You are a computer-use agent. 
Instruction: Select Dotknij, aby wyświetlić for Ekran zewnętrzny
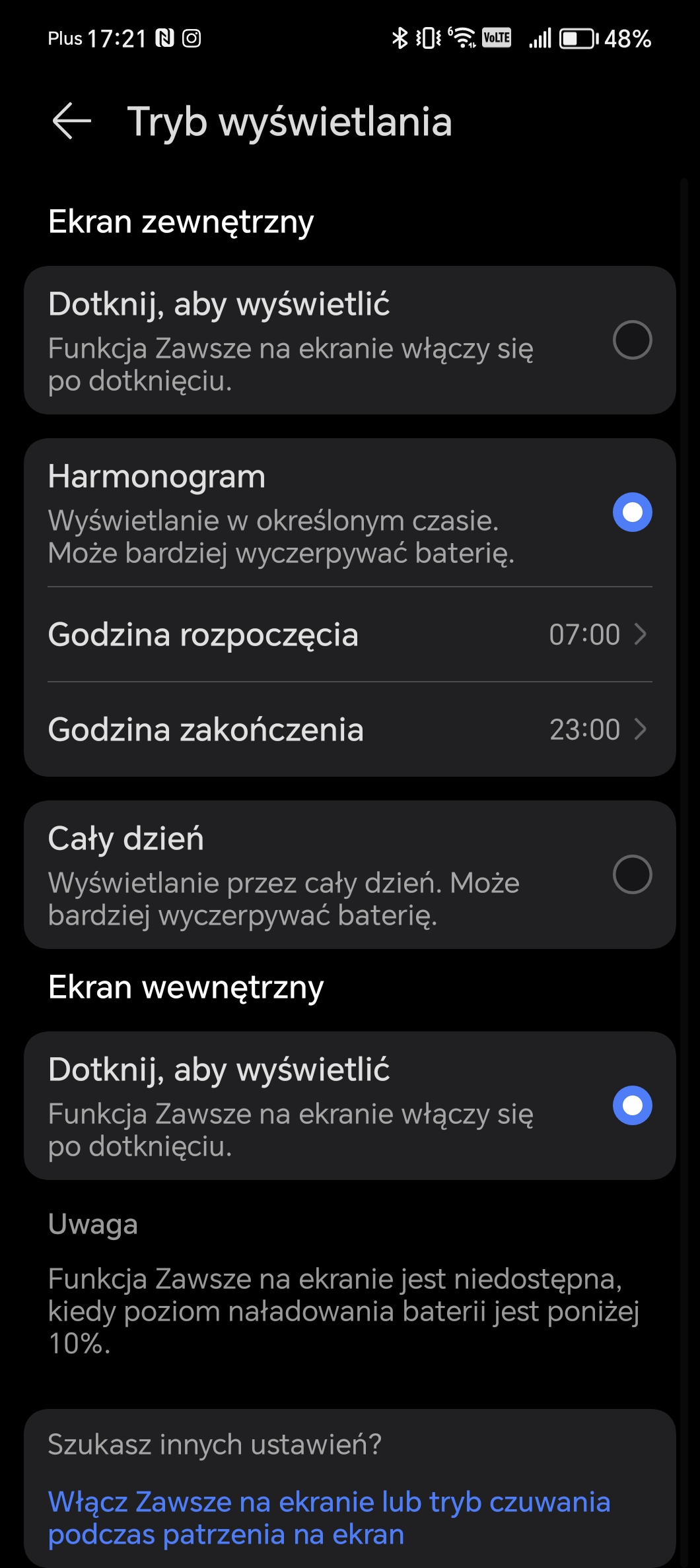(x=631, y=341)
